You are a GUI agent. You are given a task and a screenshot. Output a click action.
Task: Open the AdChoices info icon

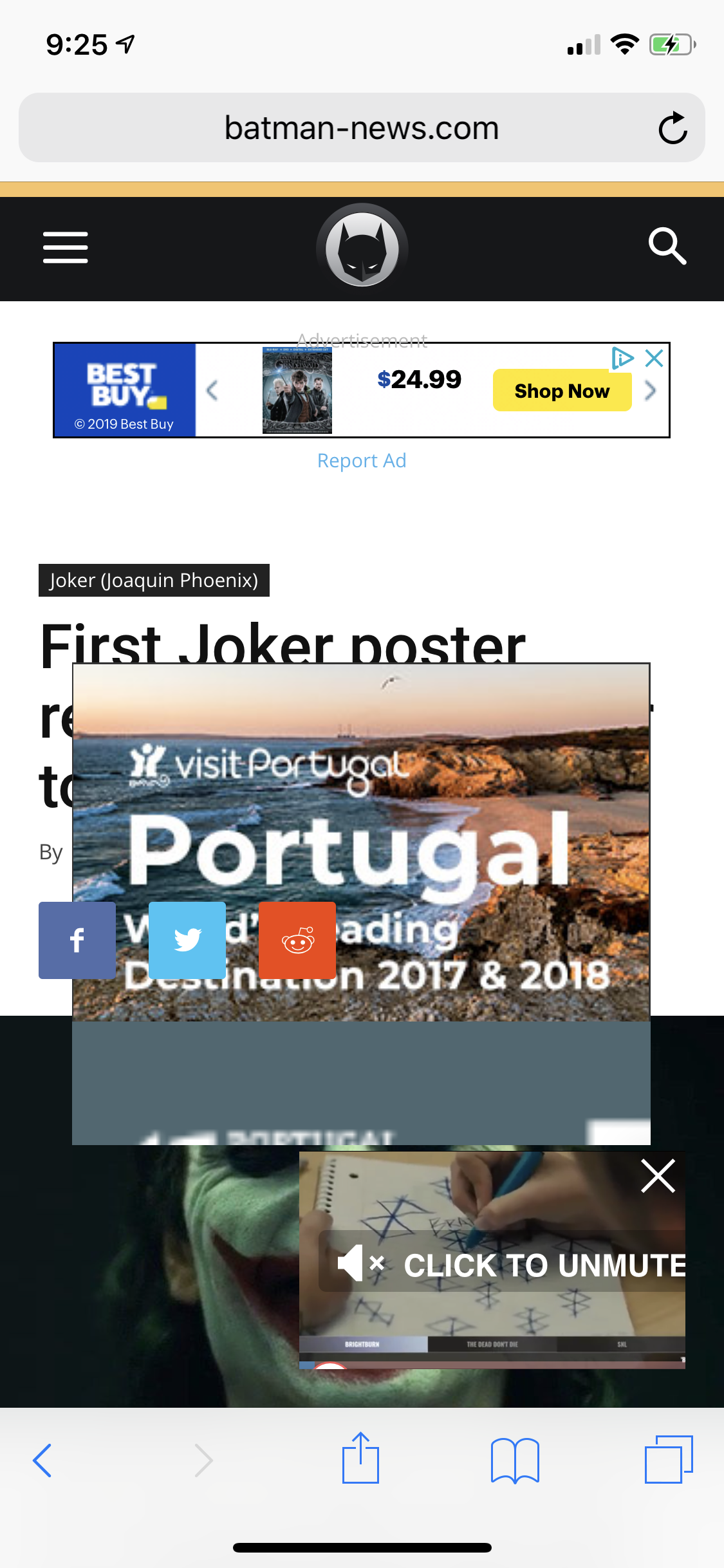tap(622, 359)
